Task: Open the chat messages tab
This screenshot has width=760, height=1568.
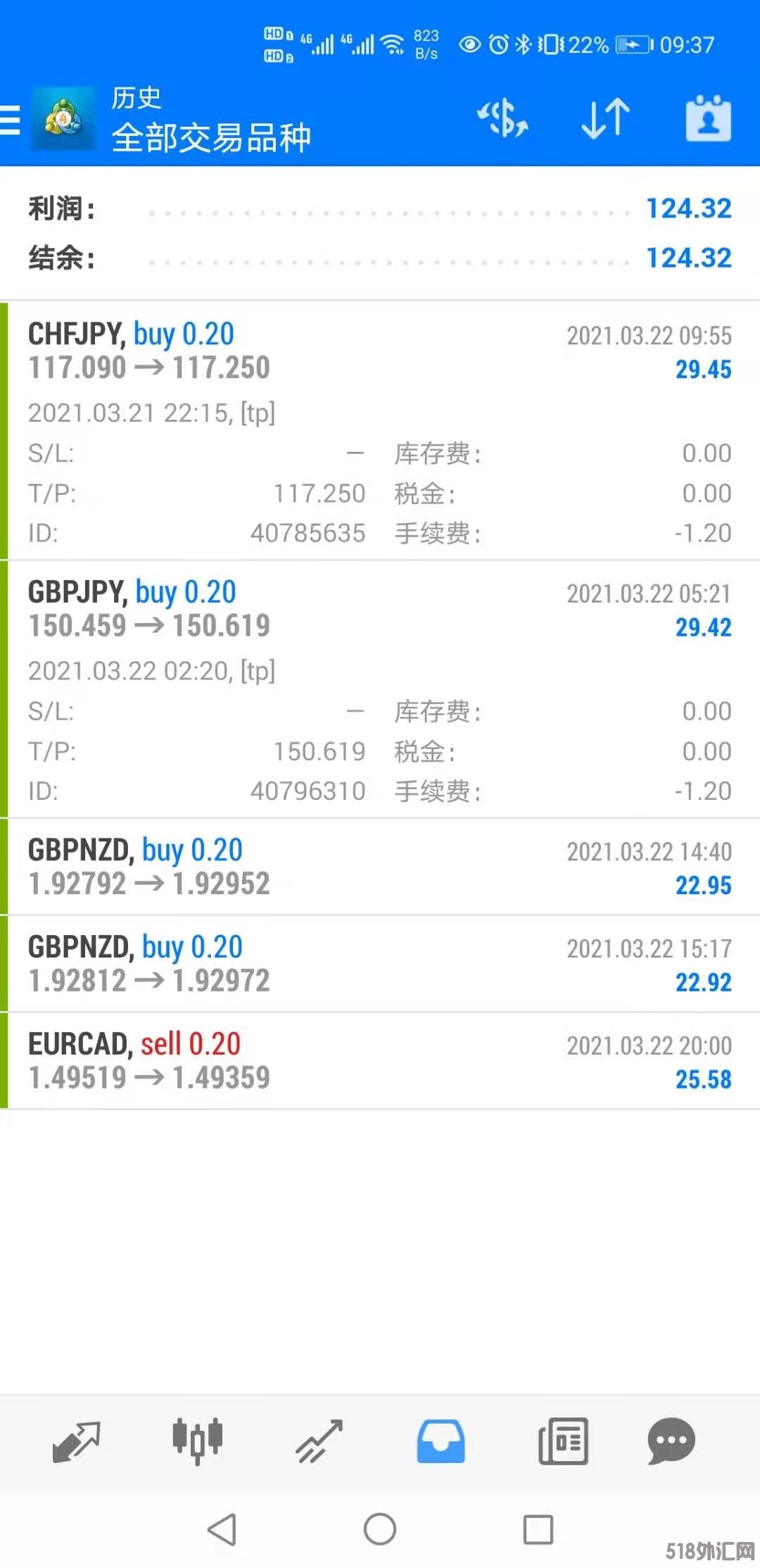Action: pos(671,1441)
